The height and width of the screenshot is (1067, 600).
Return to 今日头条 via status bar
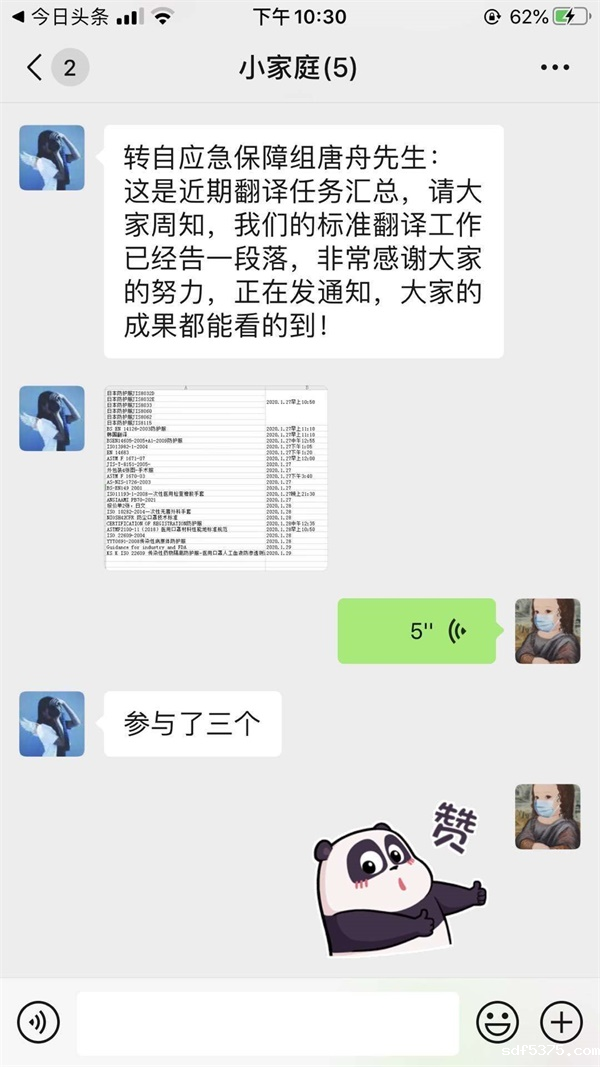[58, 17]
